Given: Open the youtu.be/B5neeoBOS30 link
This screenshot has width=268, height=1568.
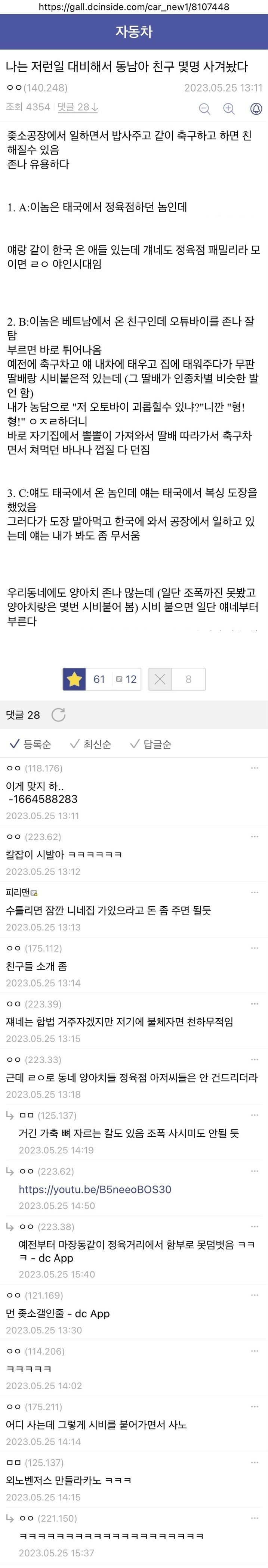Looking at the screenshot, I should (x=95, y=1189).
